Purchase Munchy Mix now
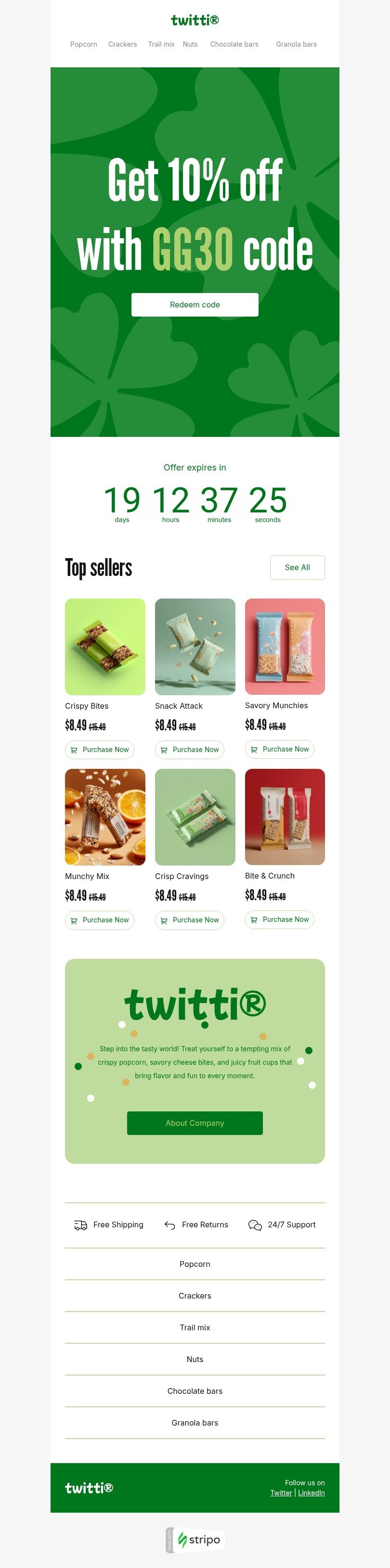The height and width of the screenshot is (1568, 390). point(99,920)
